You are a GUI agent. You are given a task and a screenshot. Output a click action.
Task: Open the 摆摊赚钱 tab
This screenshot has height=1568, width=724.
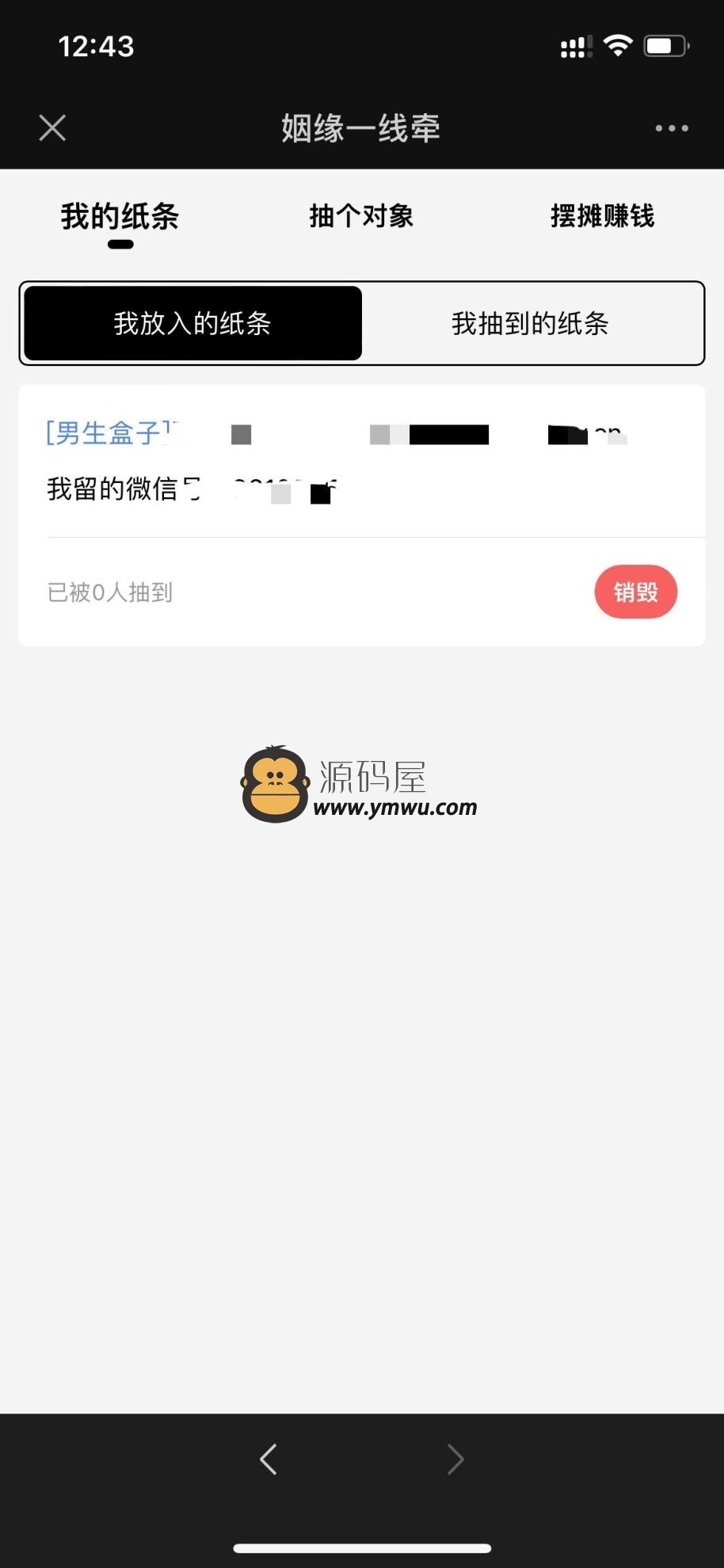coord(603,216)
